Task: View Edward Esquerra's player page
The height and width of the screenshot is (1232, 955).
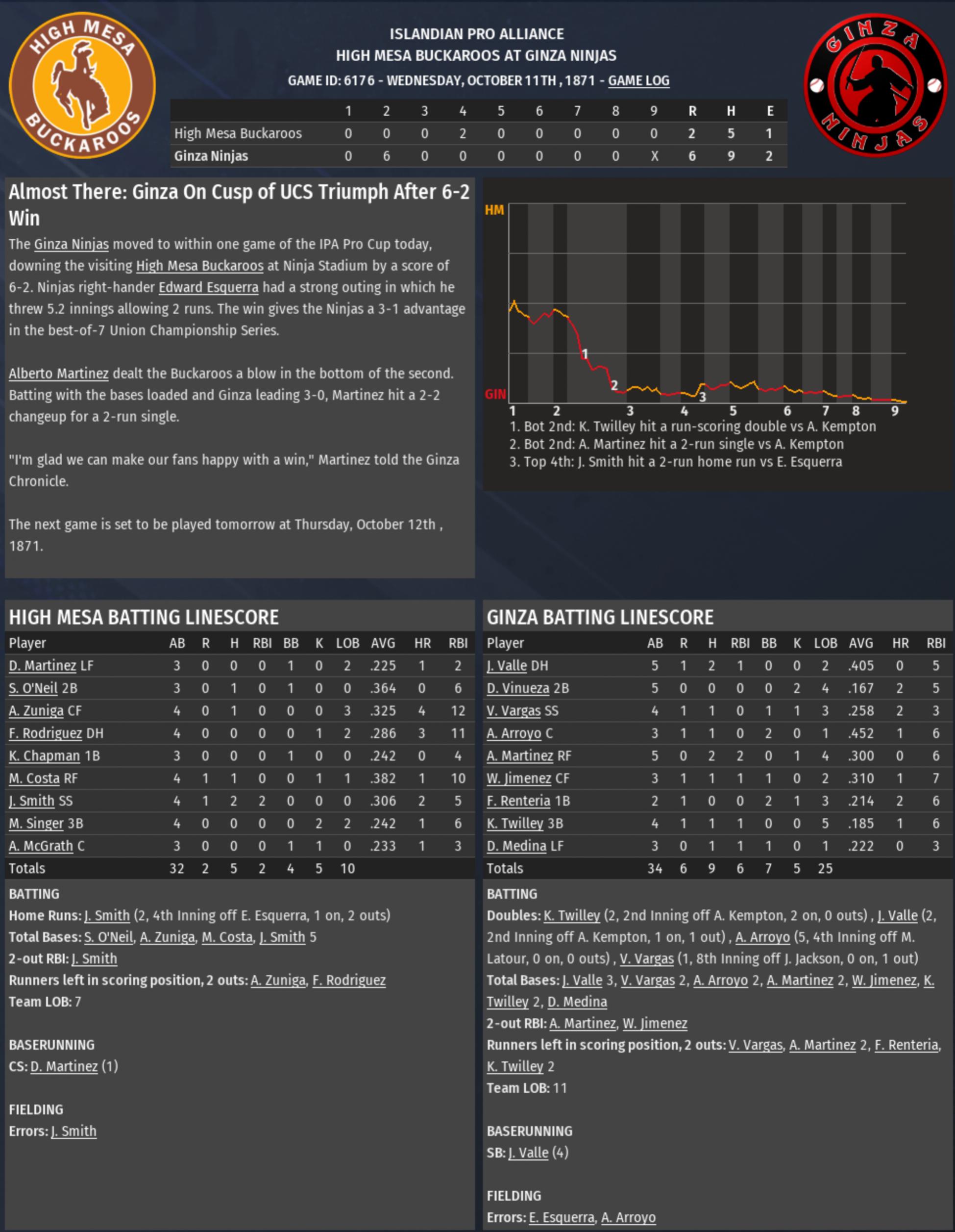Action: (208, 287)
